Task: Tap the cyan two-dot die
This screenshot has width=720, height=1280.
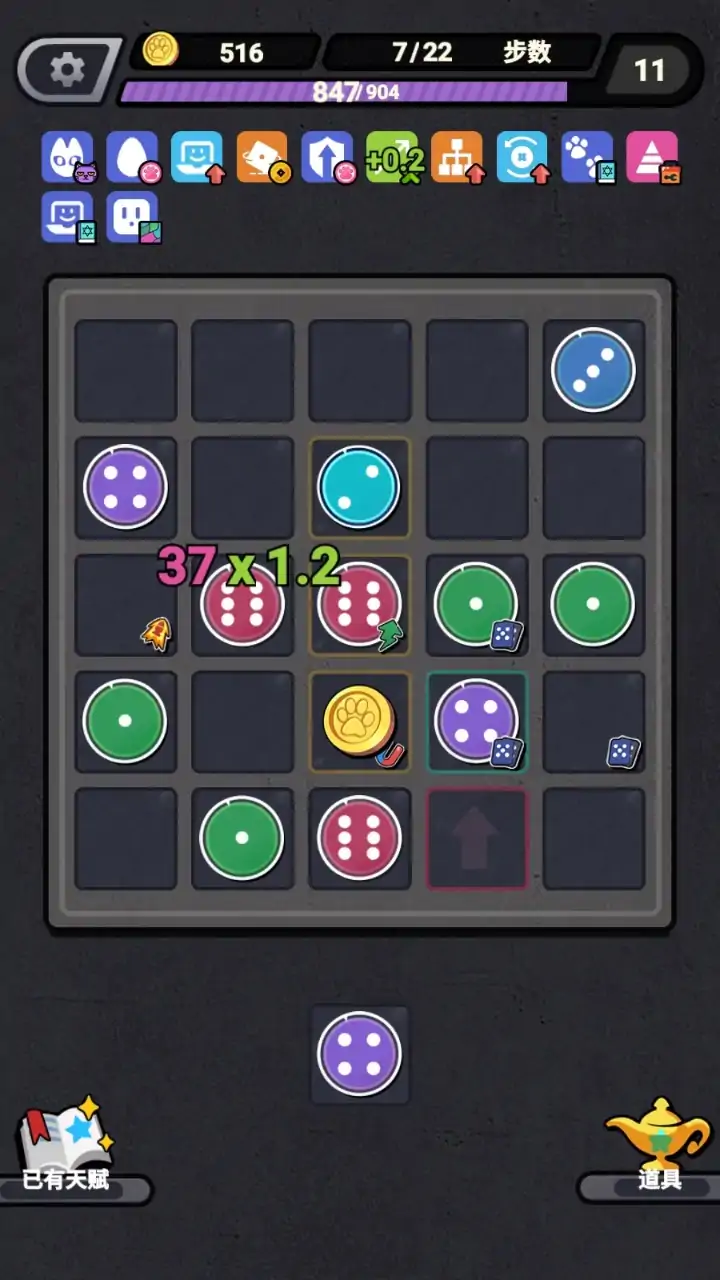Action: coord(359,486)
